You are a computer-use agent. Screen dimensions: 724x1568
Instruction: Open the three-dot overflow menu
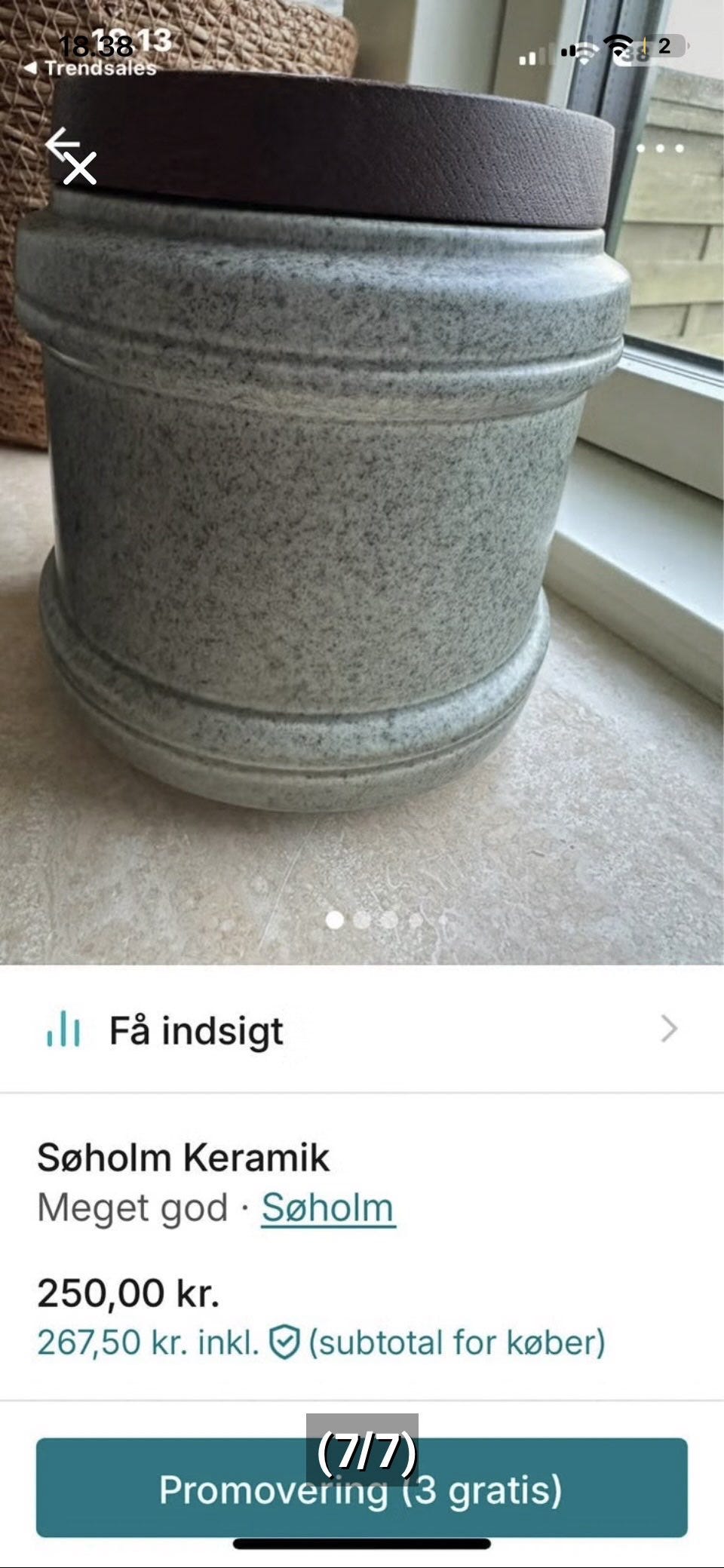pyautogui.click(x=660, y=148)
